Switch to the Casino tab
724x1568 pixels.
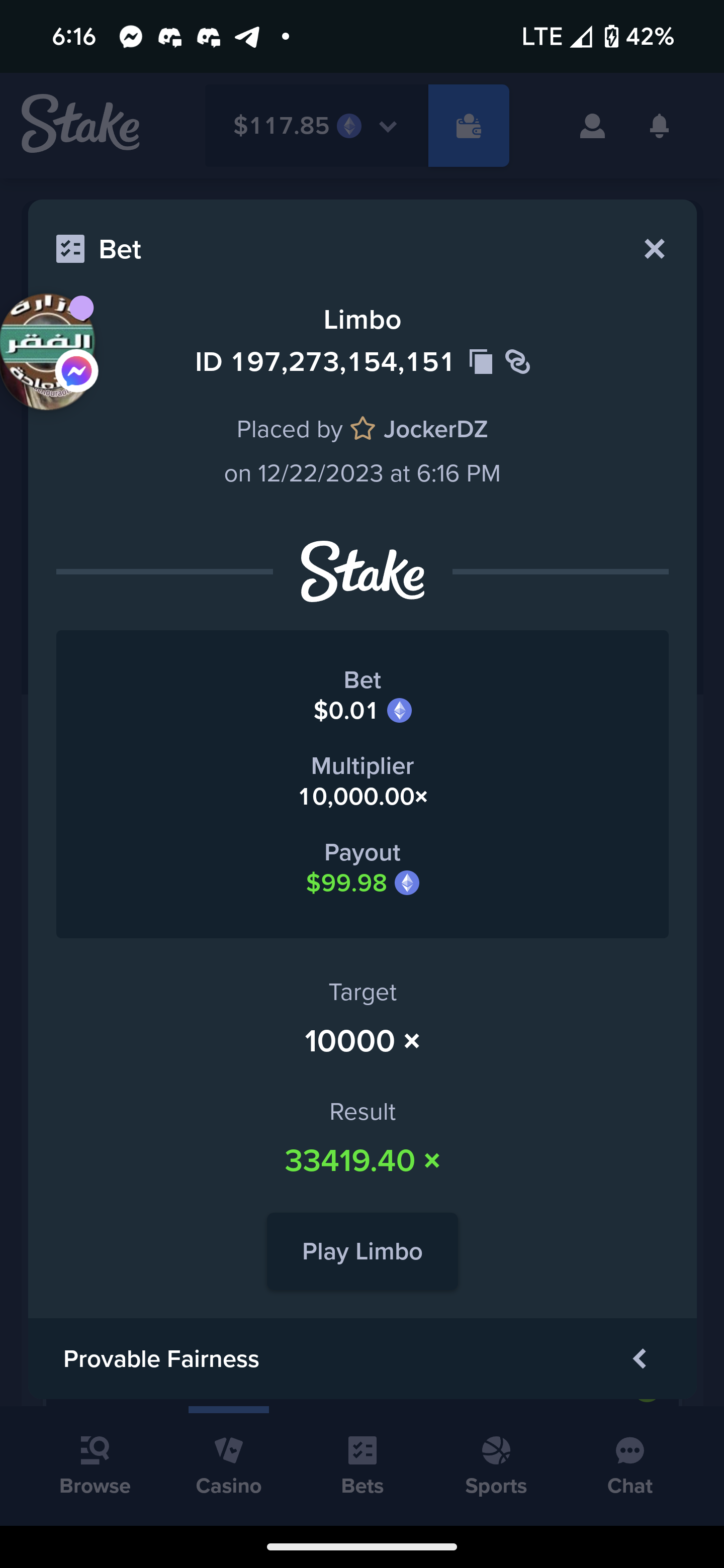pyautogui.click(x=228, y=1466)
